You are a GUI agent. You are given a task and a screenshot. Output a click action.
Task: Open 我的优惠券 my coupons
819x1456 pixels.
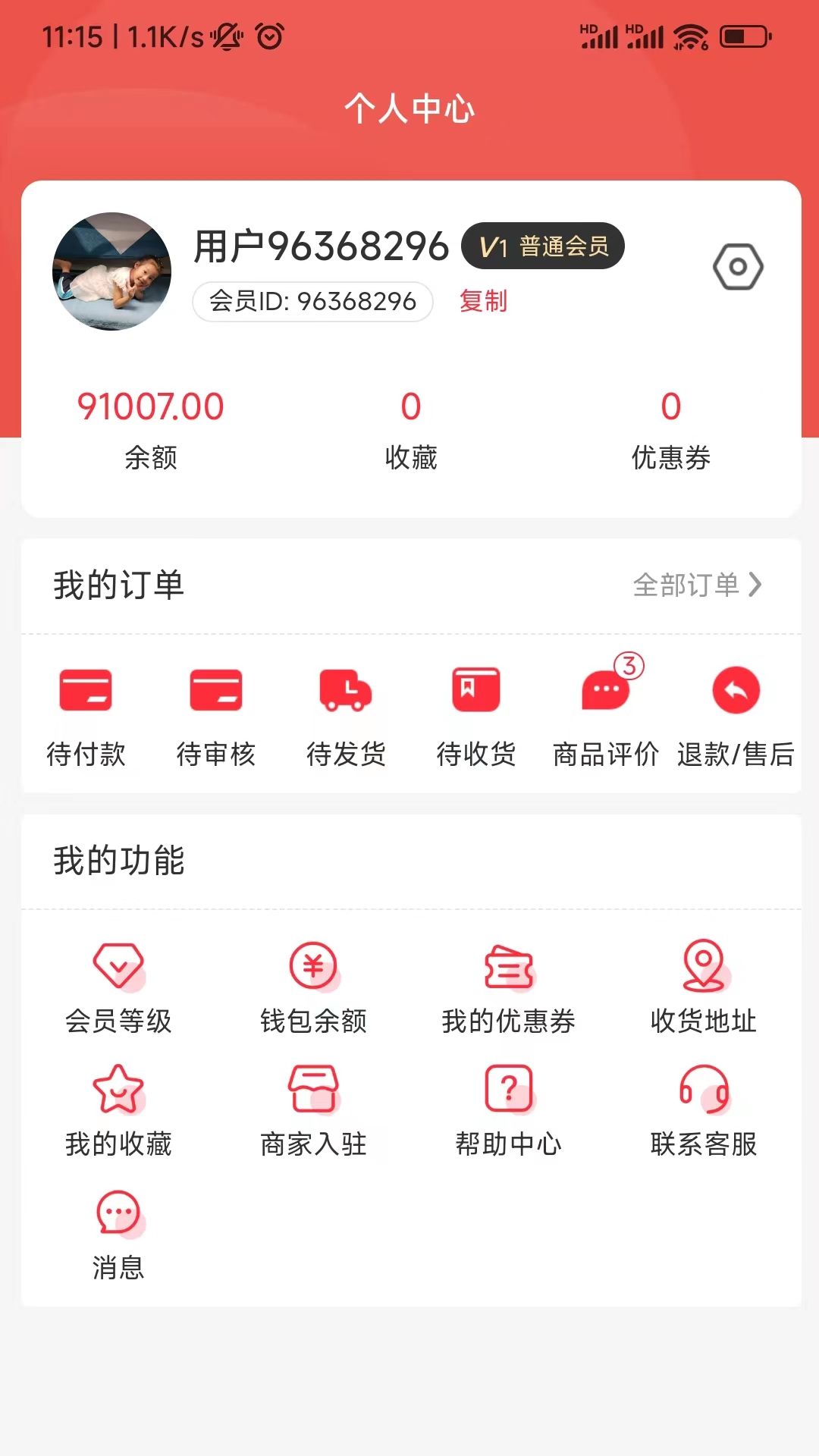coord(509,987)
